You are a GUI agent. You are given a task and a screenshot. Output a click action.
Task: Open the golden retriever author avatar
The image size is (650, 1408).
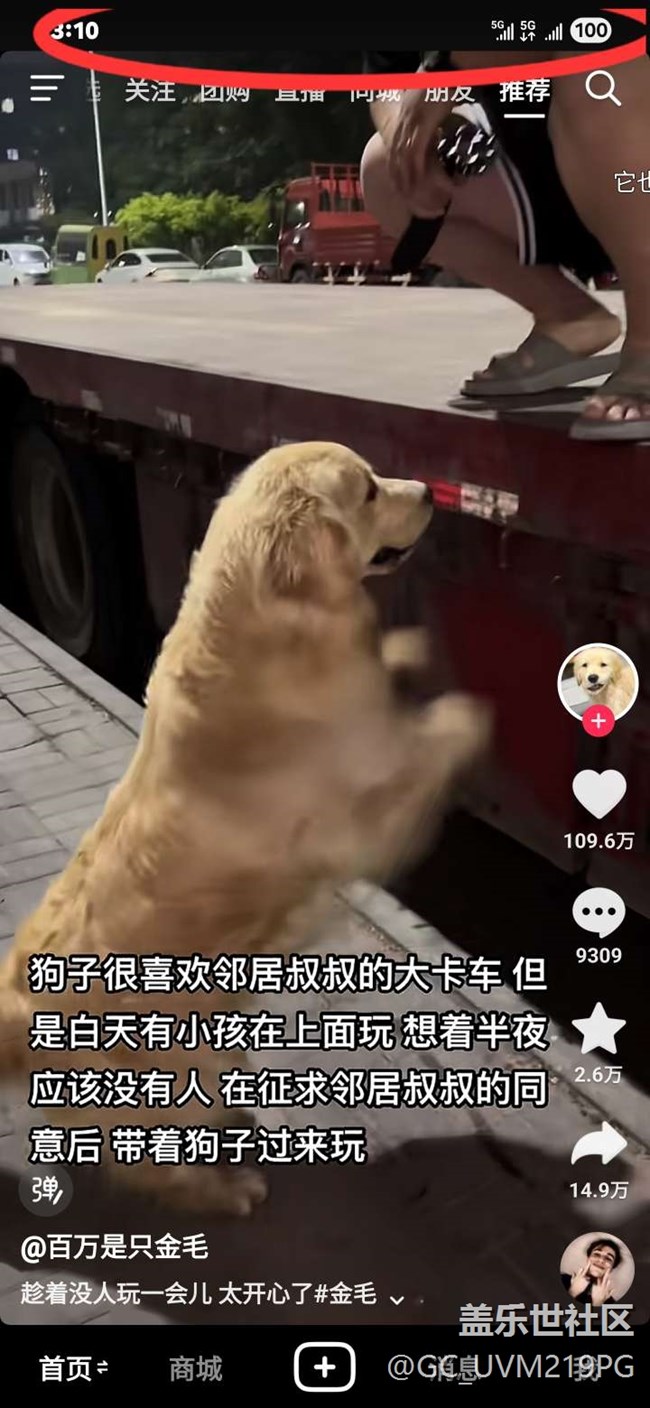(x=598, y=682)
